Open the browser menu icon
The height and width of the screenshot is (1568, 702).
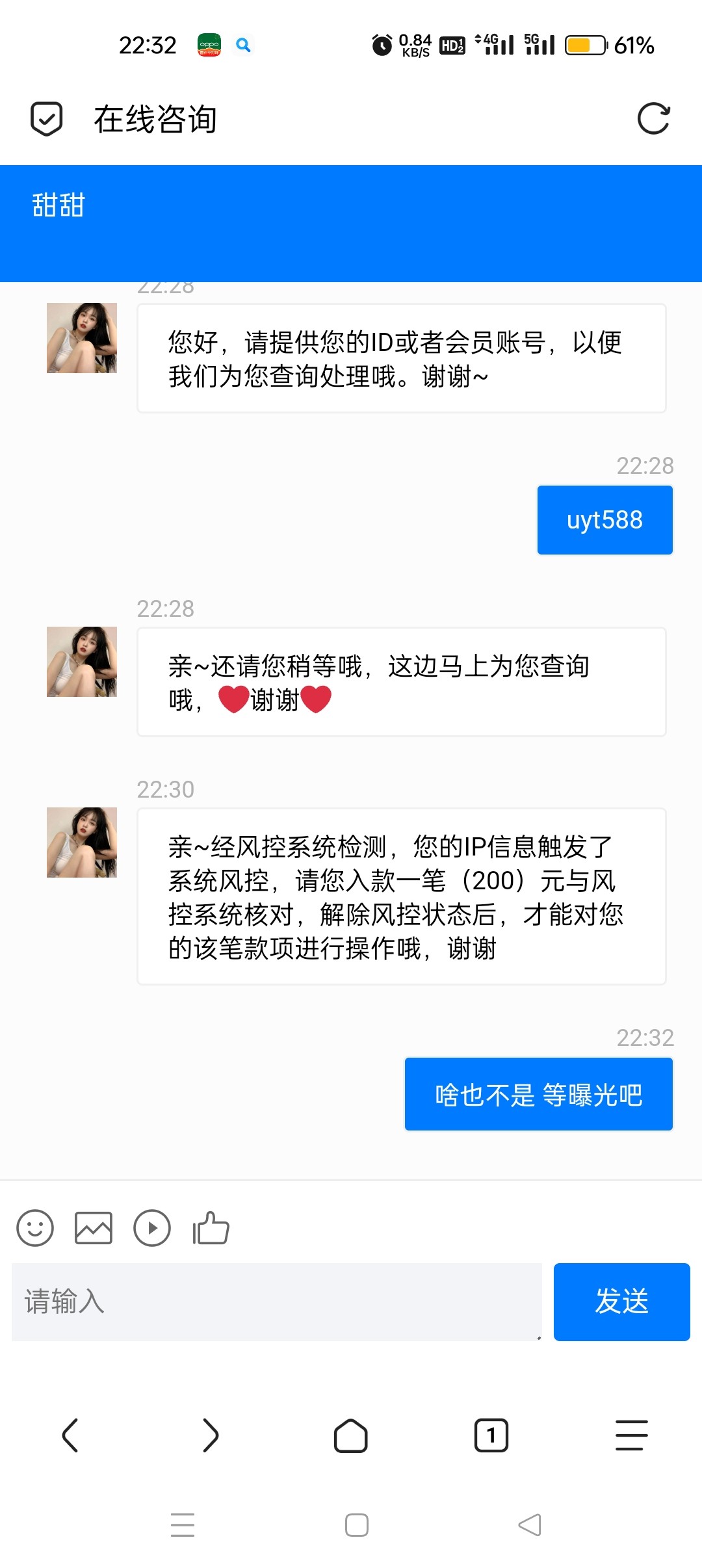pyautogui.click(x=631, y=1437)
